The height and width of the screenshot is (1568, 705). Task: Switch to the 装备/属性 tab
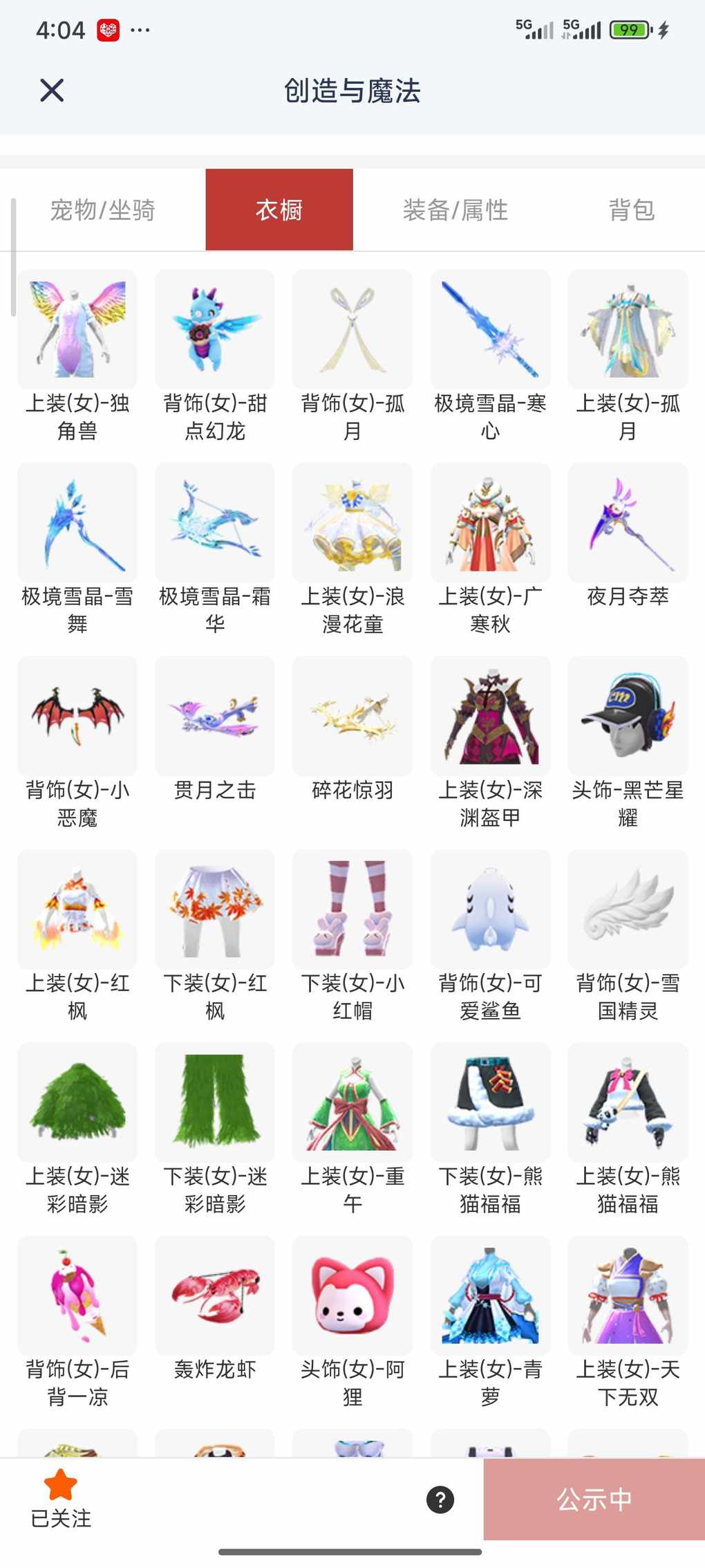[x=455, y=210]
